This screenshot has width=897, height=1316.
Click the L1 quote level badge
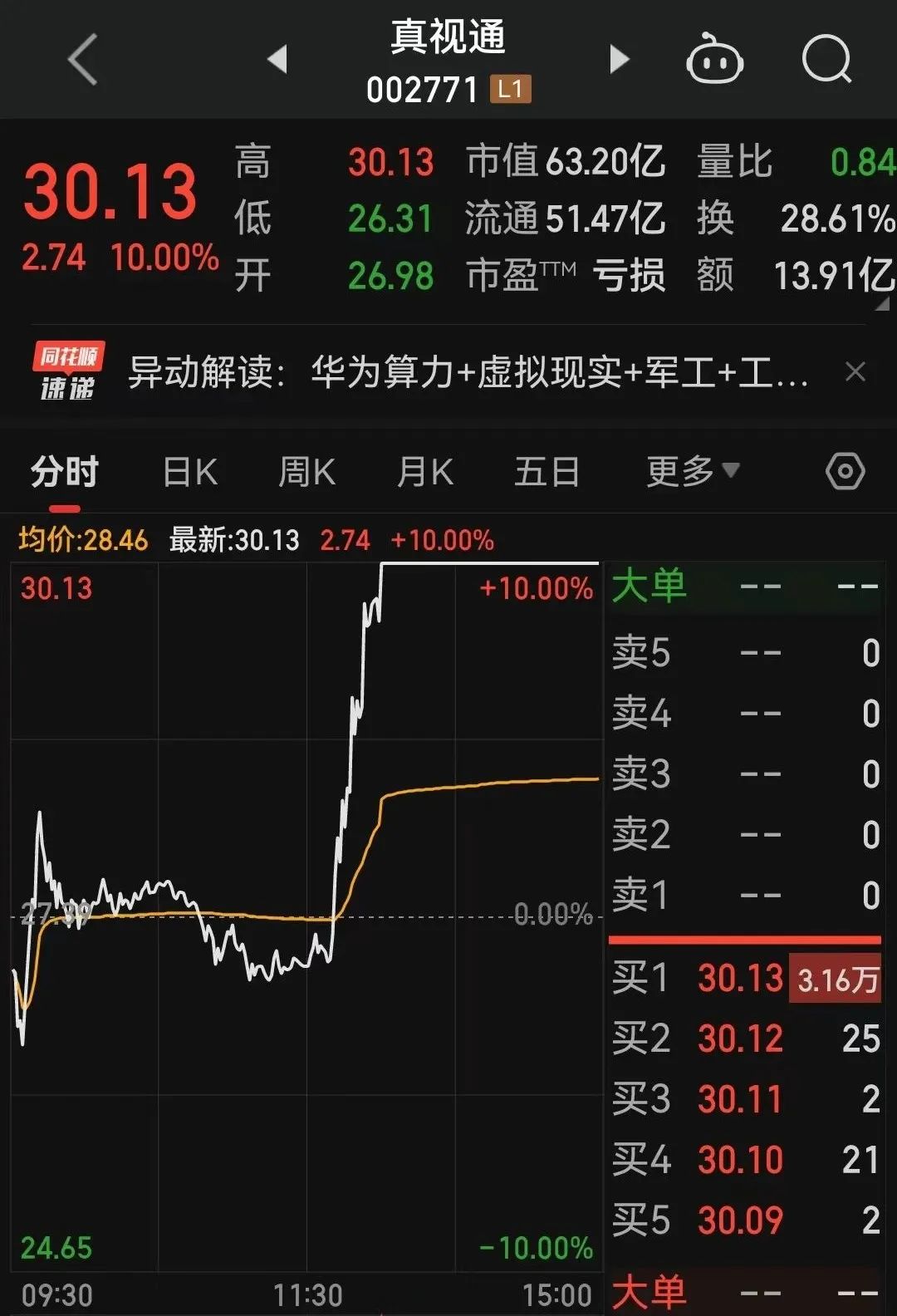click(x=510, y=88)
